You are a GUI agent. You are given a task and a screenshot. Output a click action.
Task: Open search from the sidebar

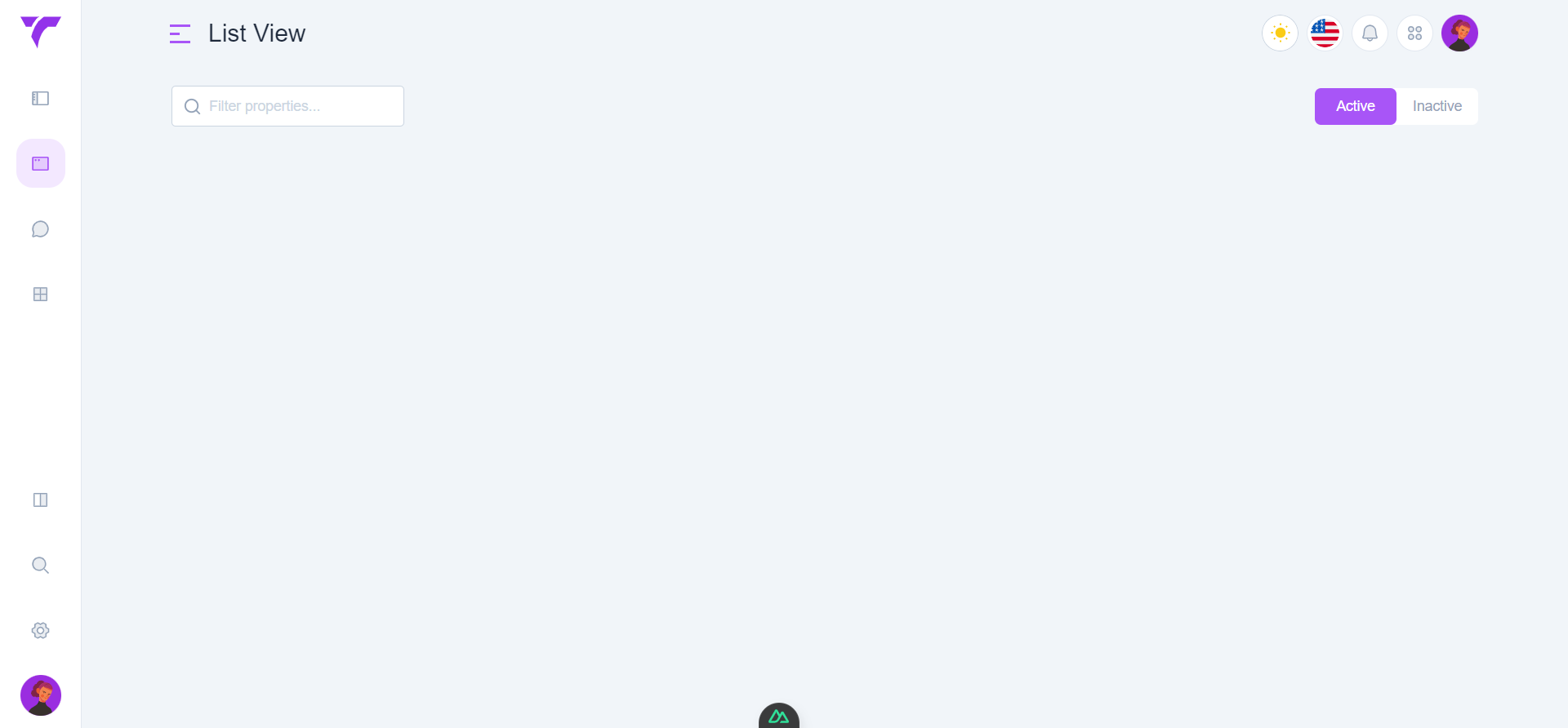tap(40, 566)
